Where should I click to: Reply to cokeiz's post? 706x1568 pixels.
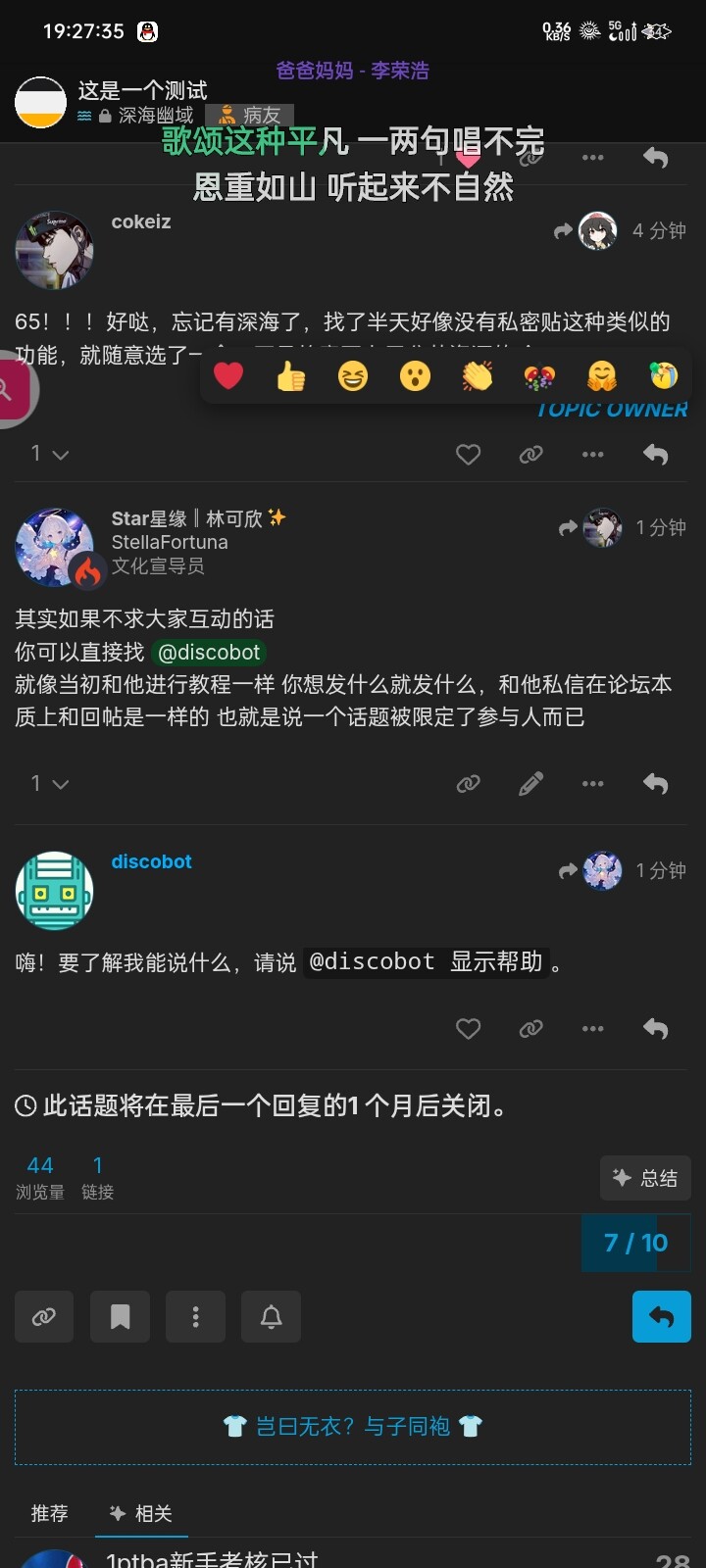[656, 454]
